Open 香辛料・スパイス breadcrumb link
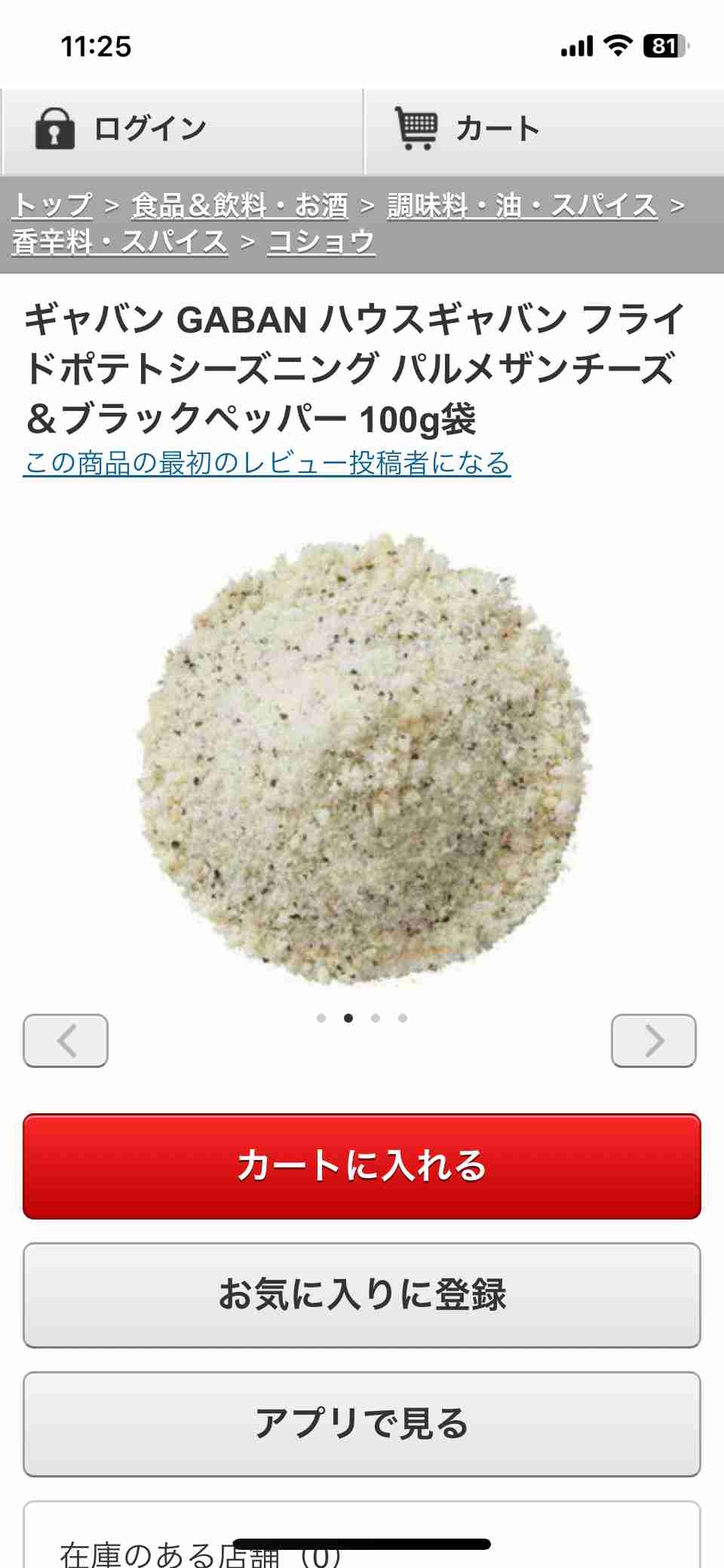This screenshot has height=1568, width=724. 121,242
